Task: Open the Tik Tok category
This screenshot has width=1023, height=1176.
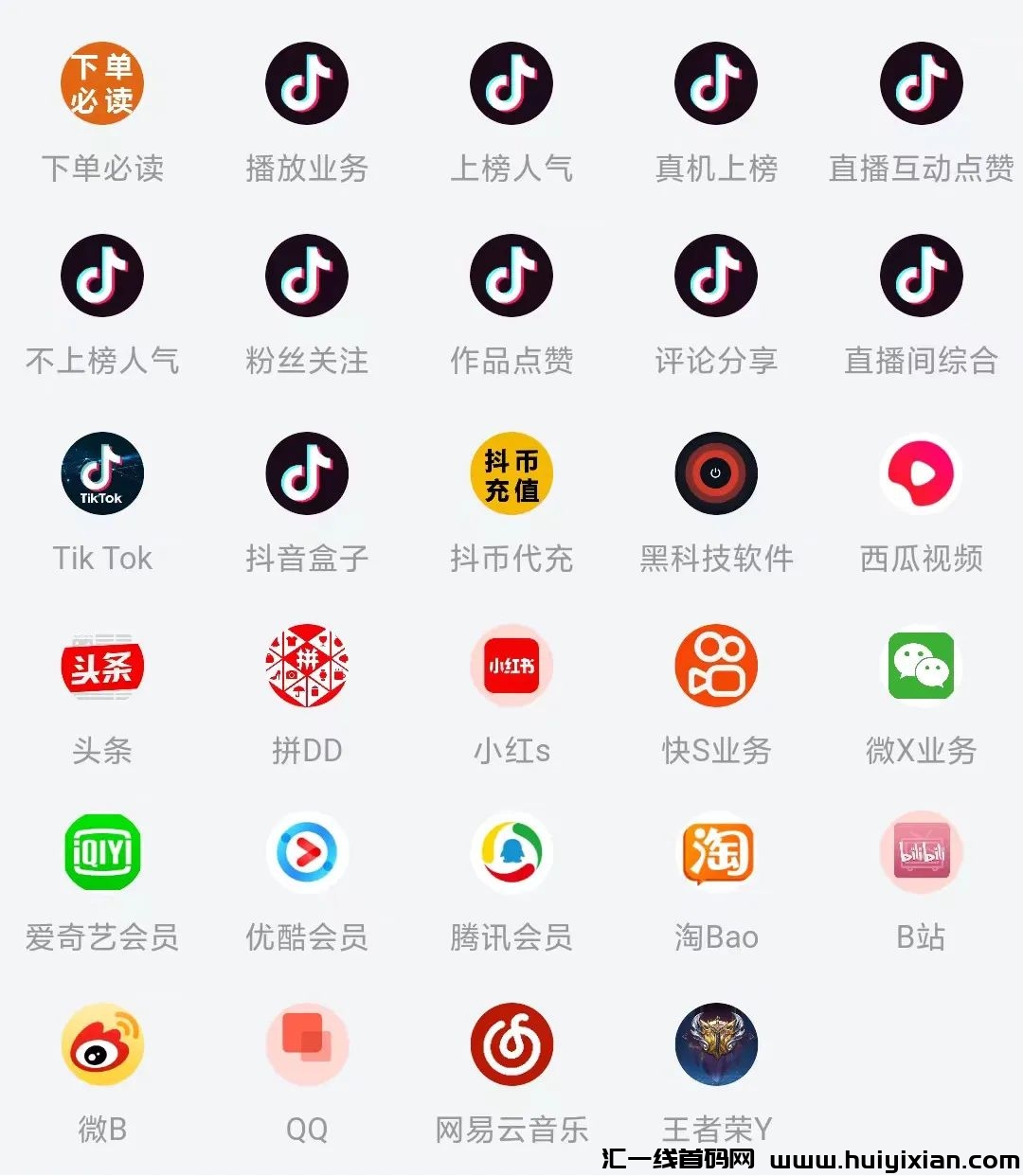Action: coord(102,474)
